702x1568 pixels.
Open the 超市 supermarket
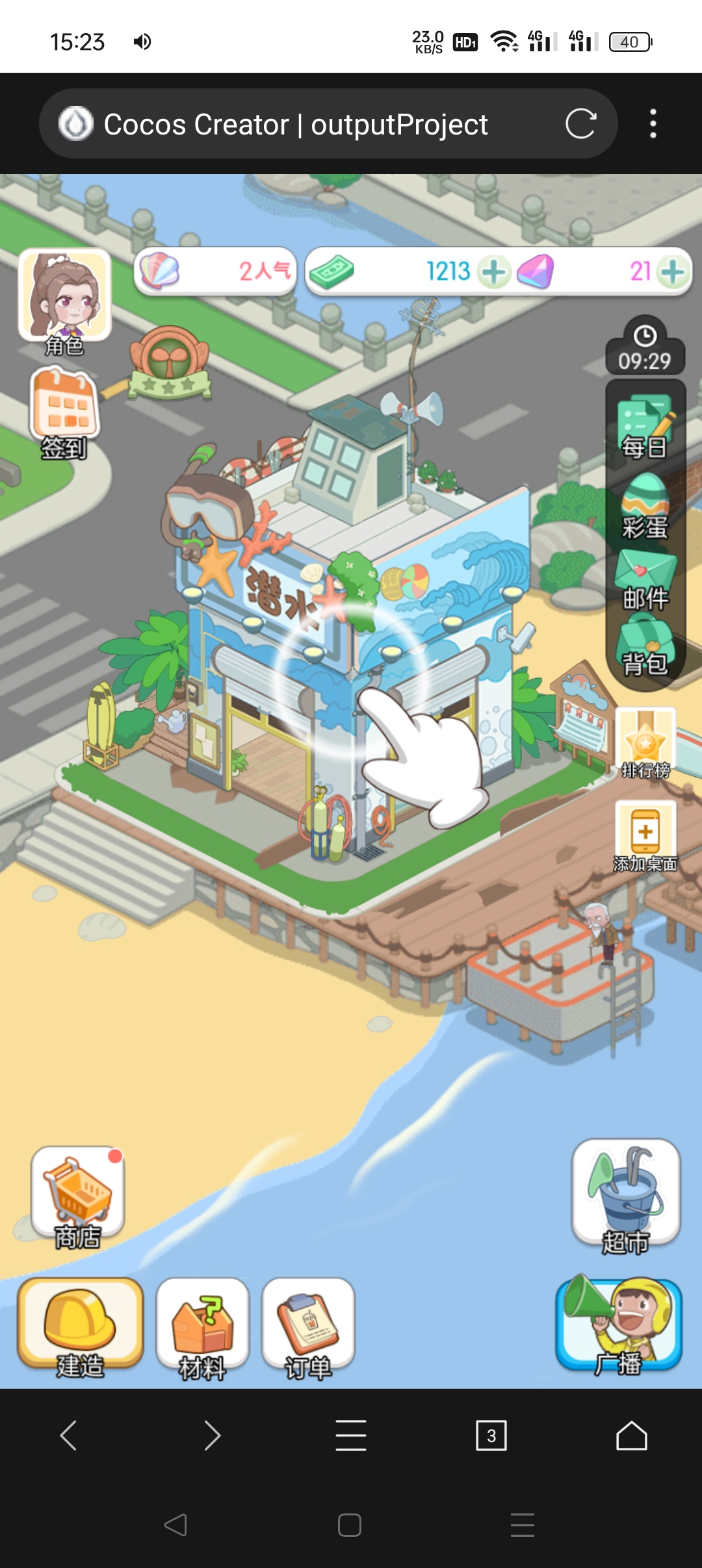pos(626,1195)
